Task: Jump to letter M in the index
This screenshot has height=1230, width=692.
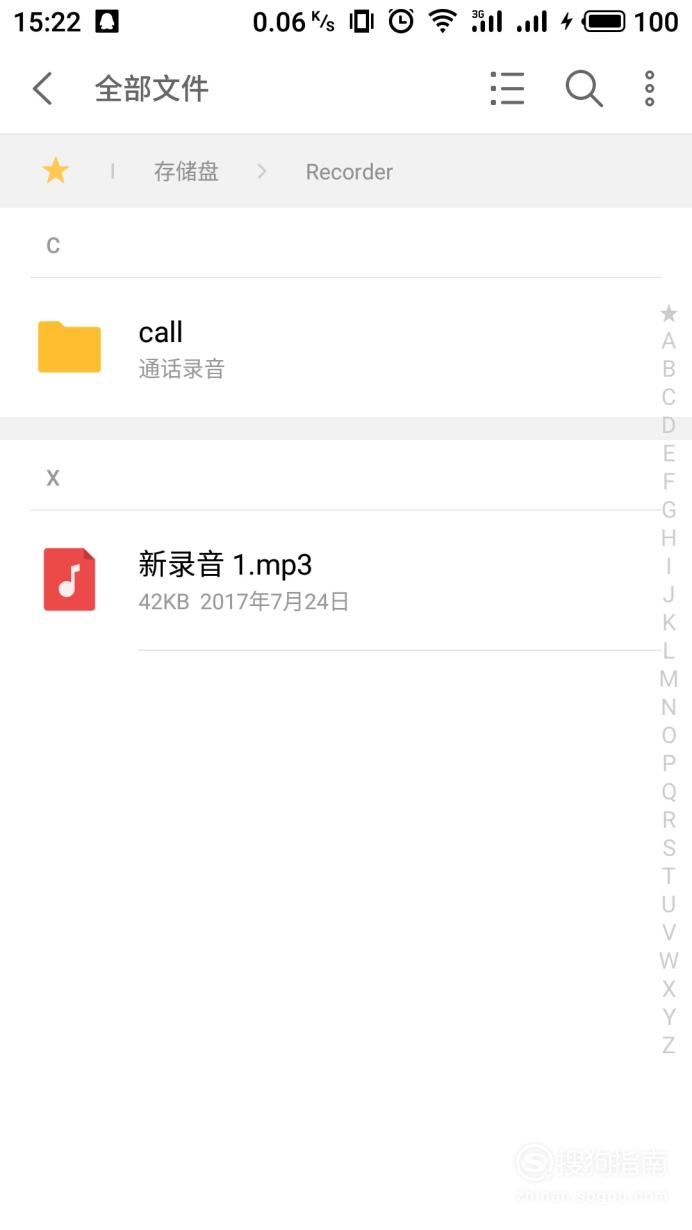Action: pos(669,679)
